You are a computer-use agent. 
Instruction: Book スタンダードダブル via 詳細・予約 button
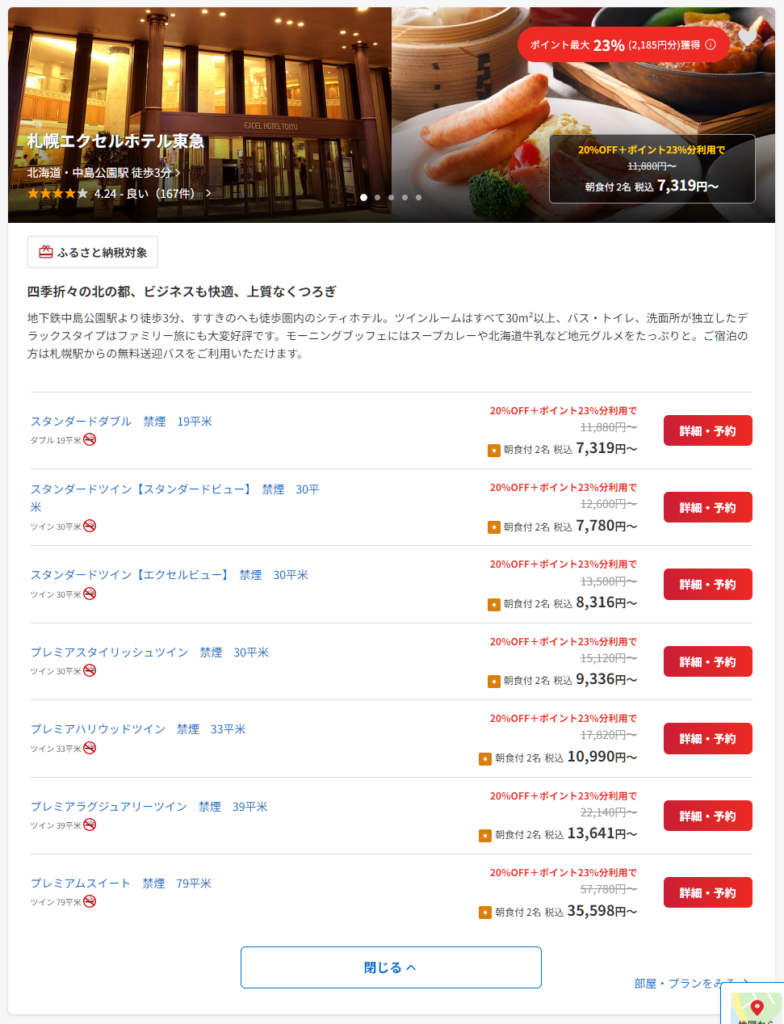pyautogui.click(x=707, y=431)
